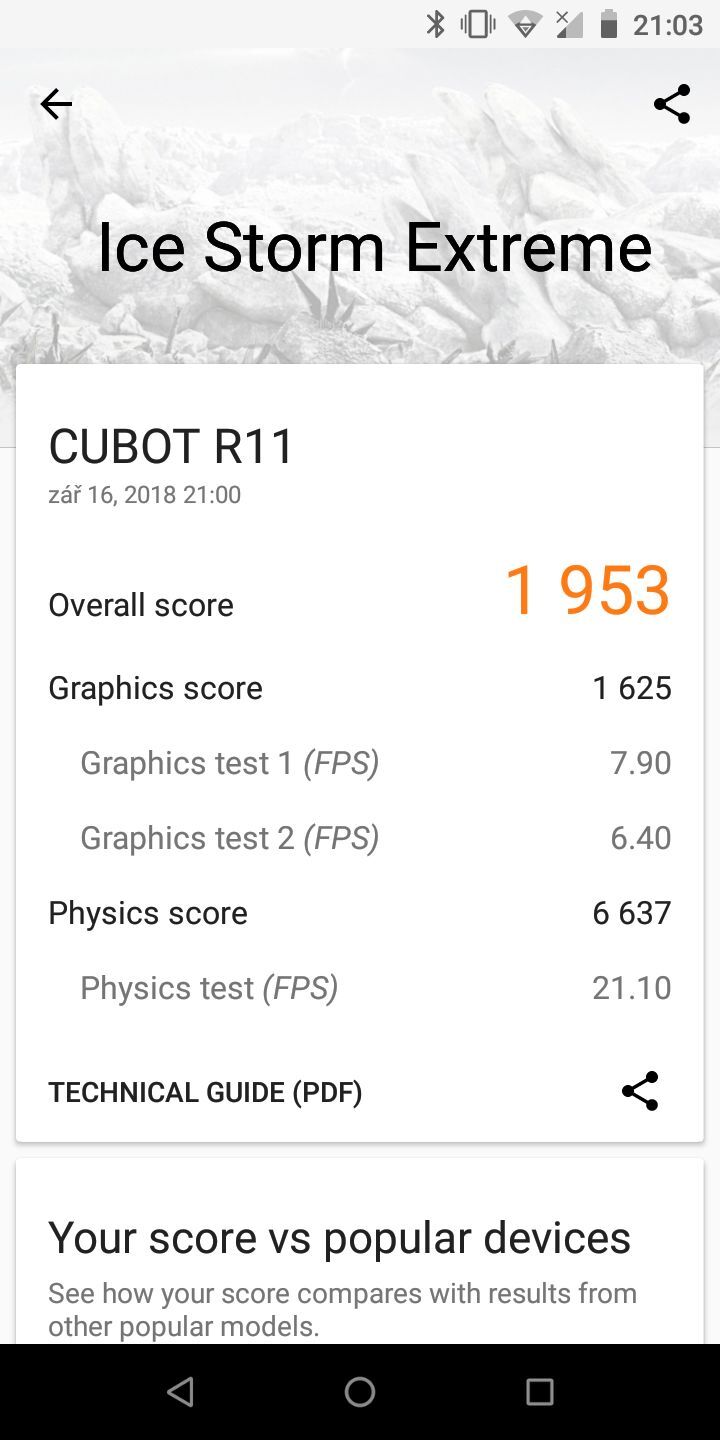Share the Ice Storm Extreme result
Screen dimensions: 720x1440
pyautogui.click(x=671, y=103)
